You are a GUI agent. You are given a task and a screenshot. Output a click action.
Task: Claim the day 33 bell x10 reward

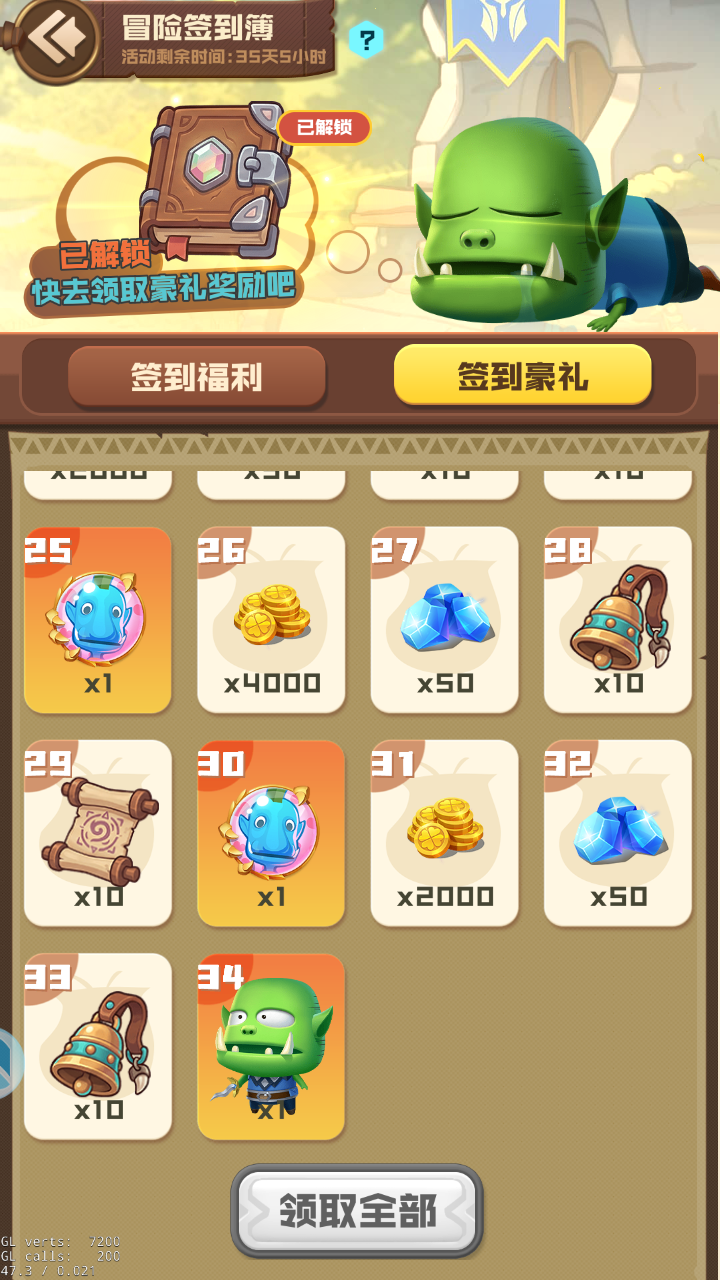[97, 1045]
